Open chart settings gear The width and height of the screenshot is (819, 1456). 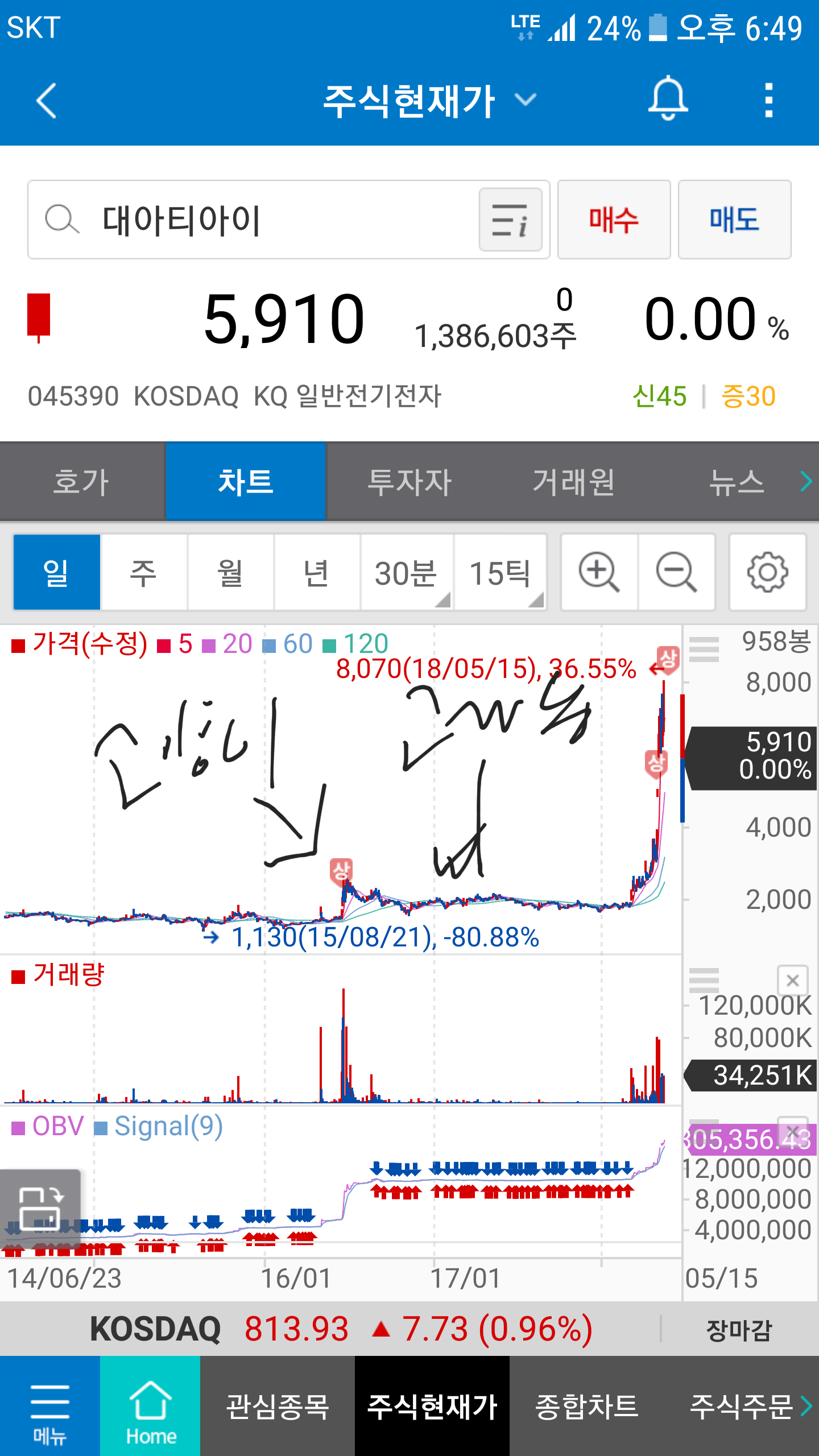[x=767, y=572]
